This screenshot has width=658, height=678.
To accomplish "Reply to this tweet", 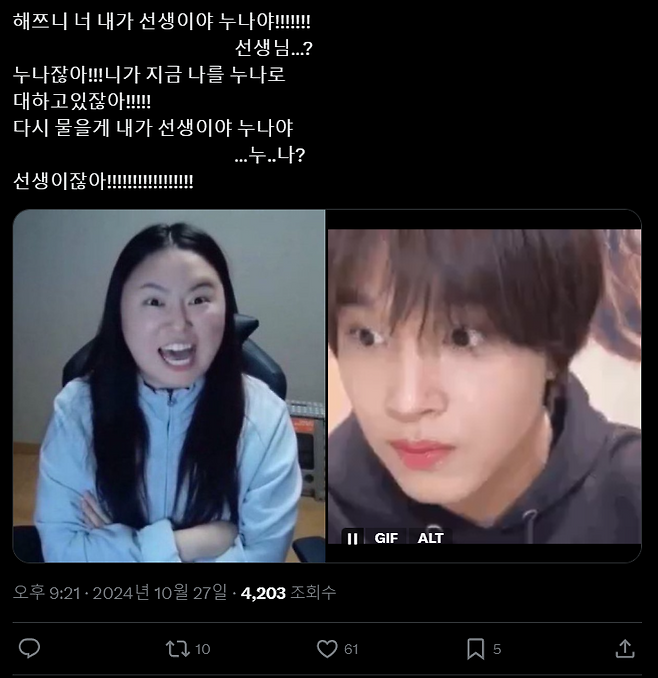I will click(x=30, y=649).
